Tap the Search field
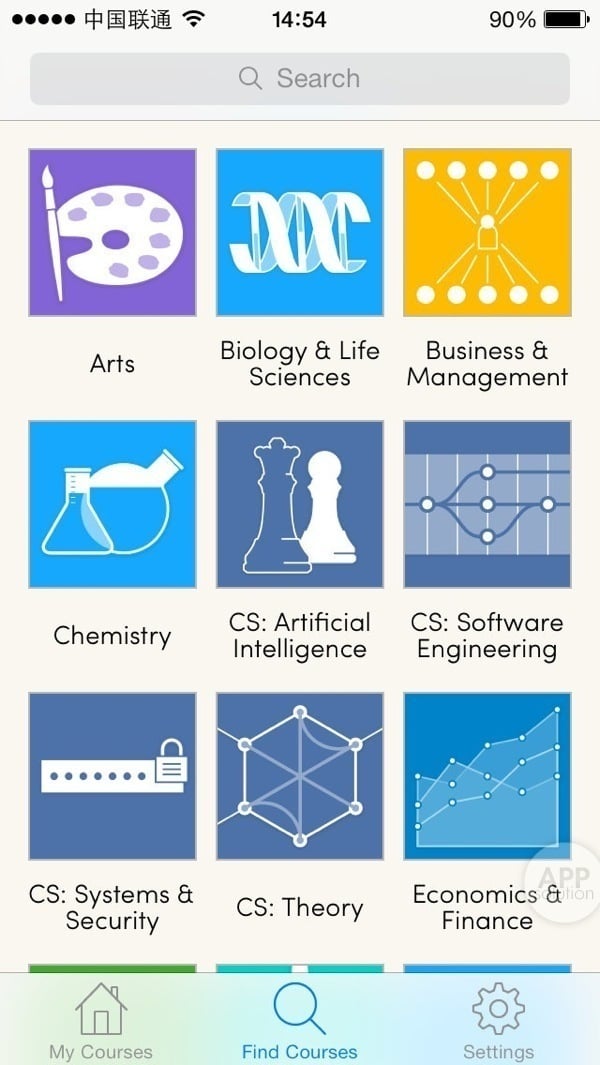This screenshot has height=1065, width=600. tap(300, 78)
